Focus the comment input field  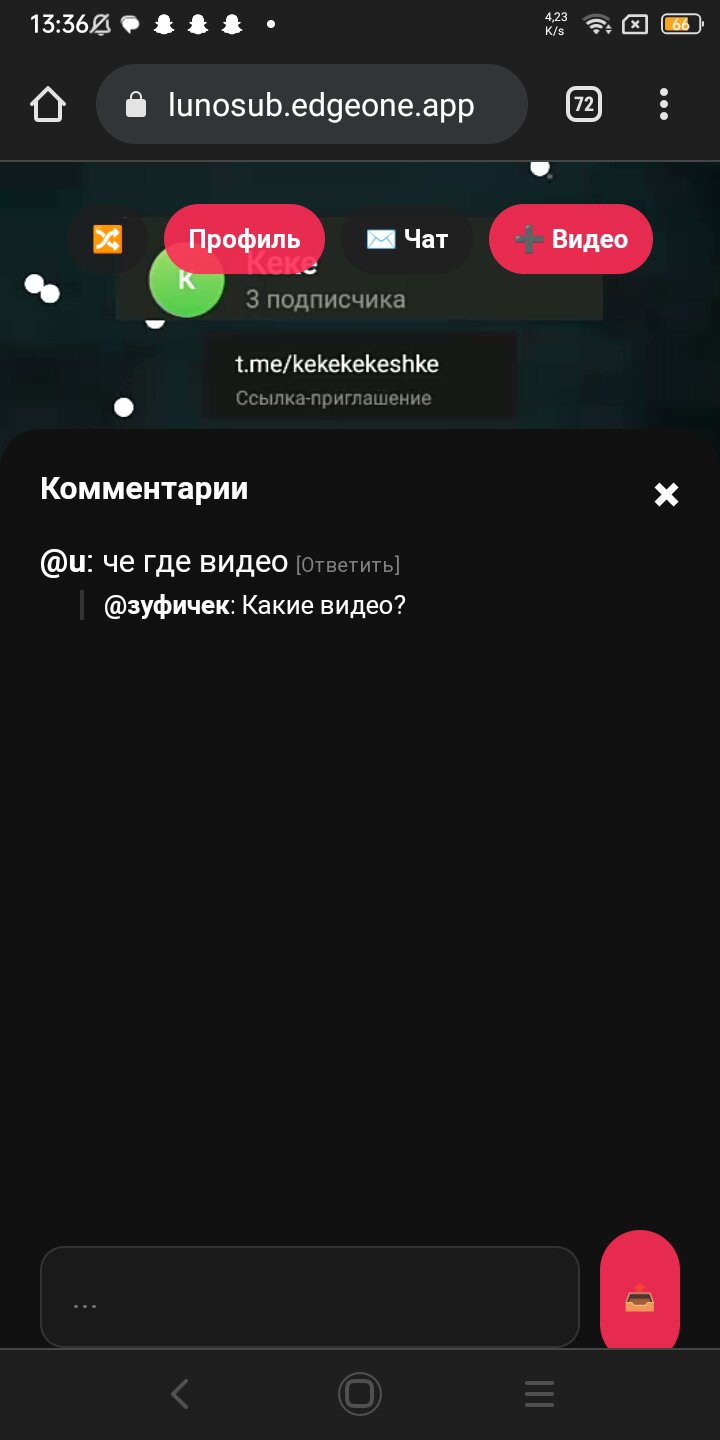point(310,1298)
